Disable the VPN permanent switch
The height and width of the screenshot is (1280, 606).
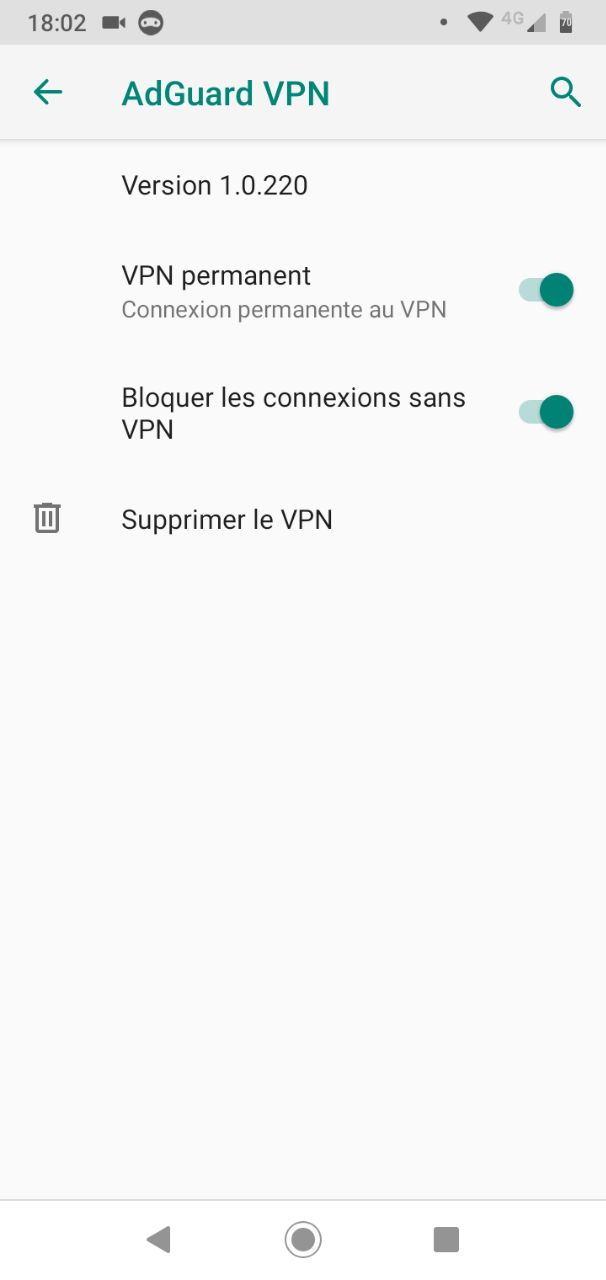(x=546, y=290)
